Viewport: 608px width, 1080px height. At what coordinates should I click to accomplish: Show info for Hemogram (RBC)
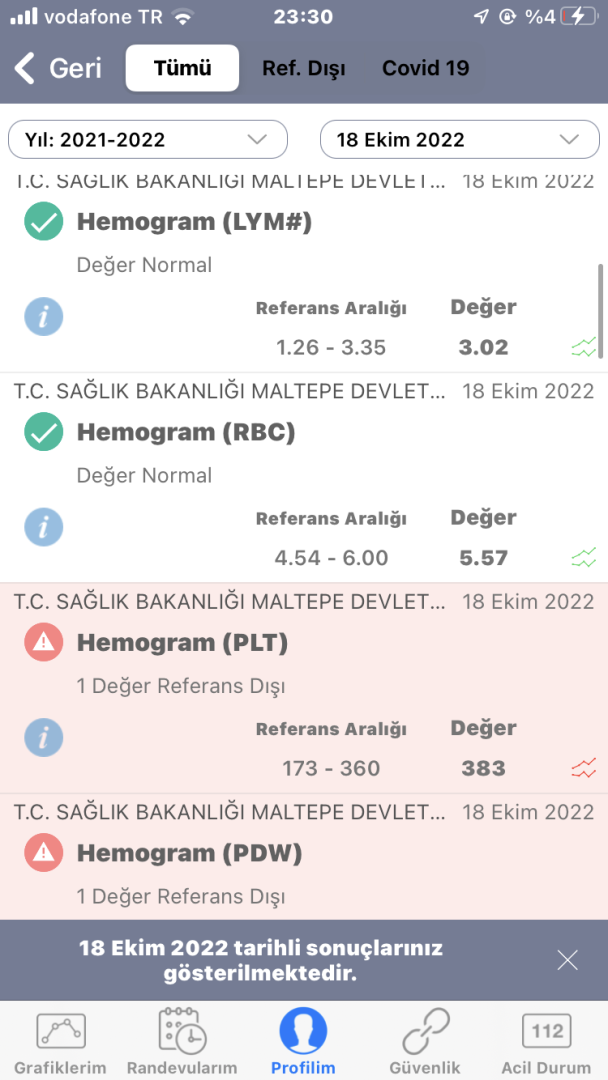click(x=44, y=528)
